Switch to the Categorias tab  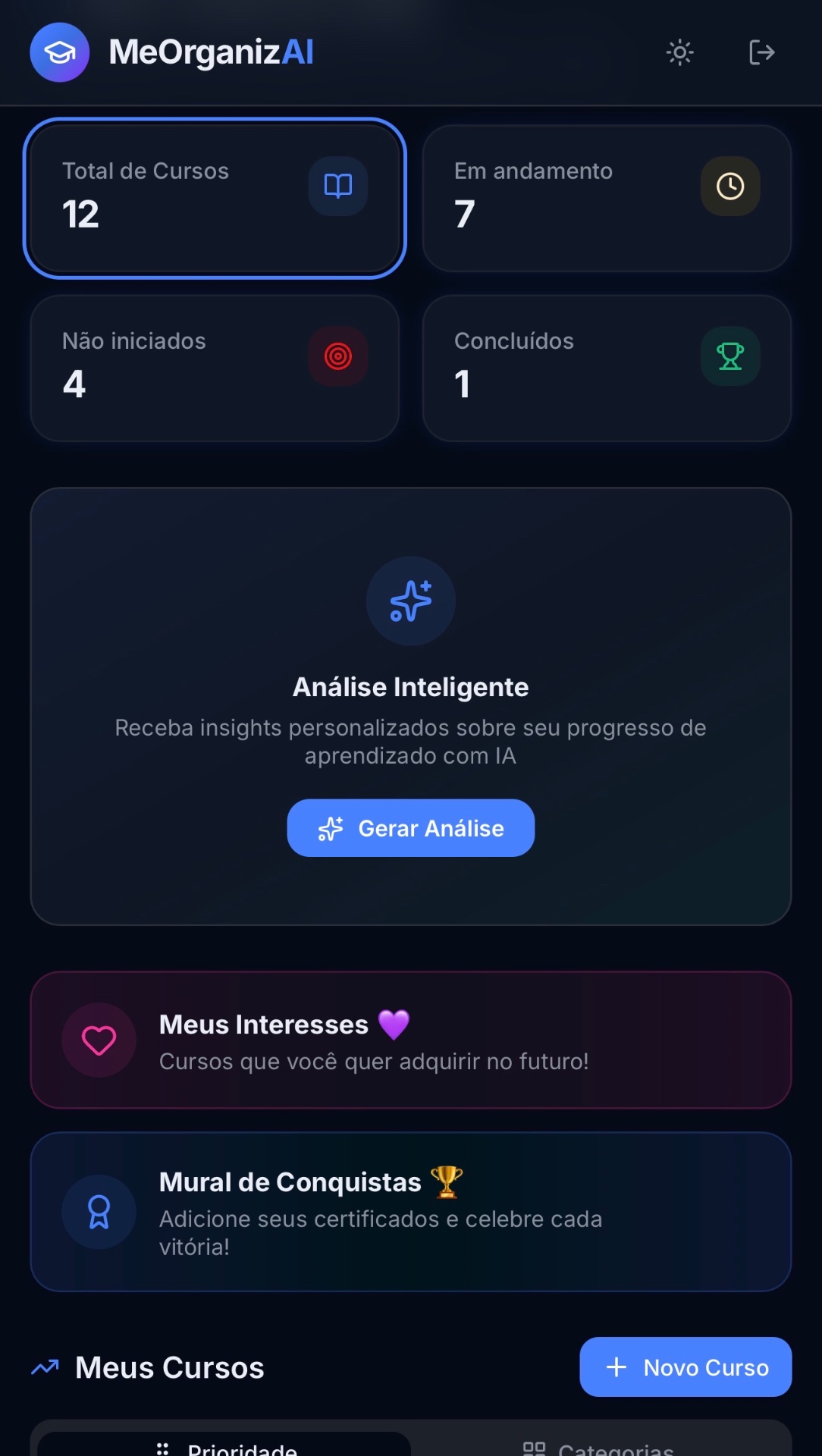click(599, 1445)
